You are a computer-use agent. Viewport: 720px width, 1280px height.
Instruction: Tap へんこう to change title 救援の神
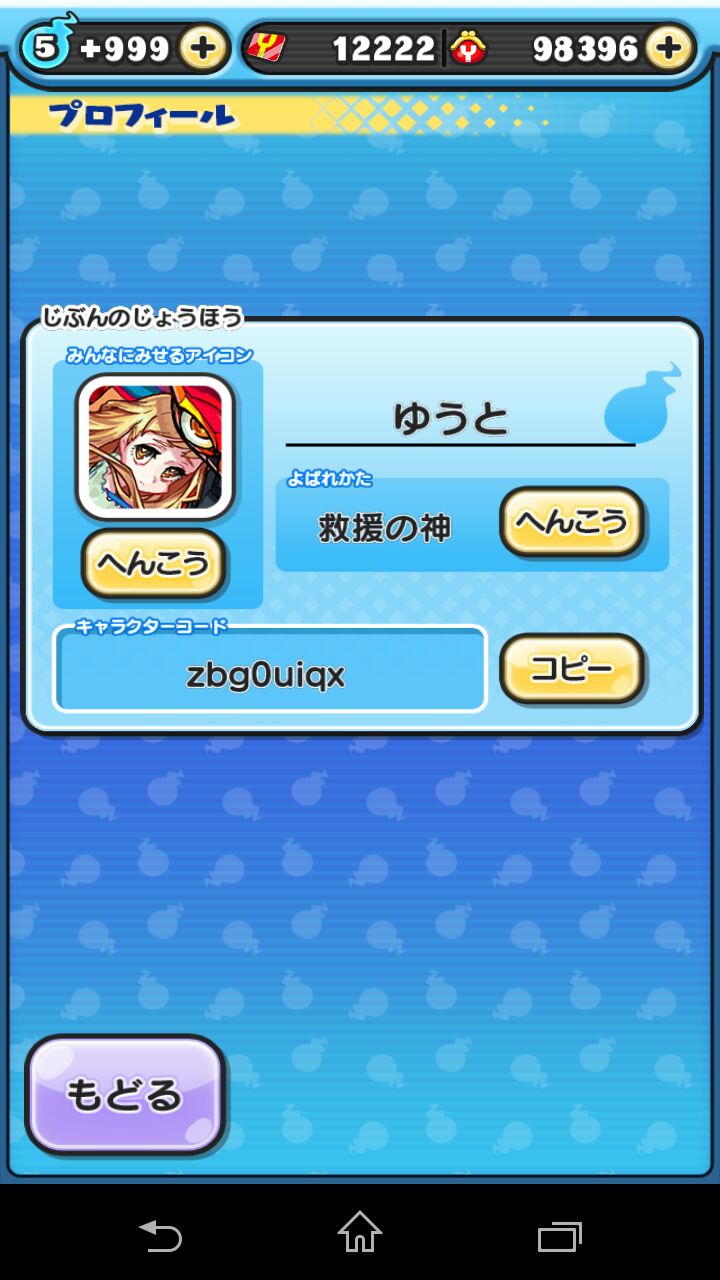(571, 521)
